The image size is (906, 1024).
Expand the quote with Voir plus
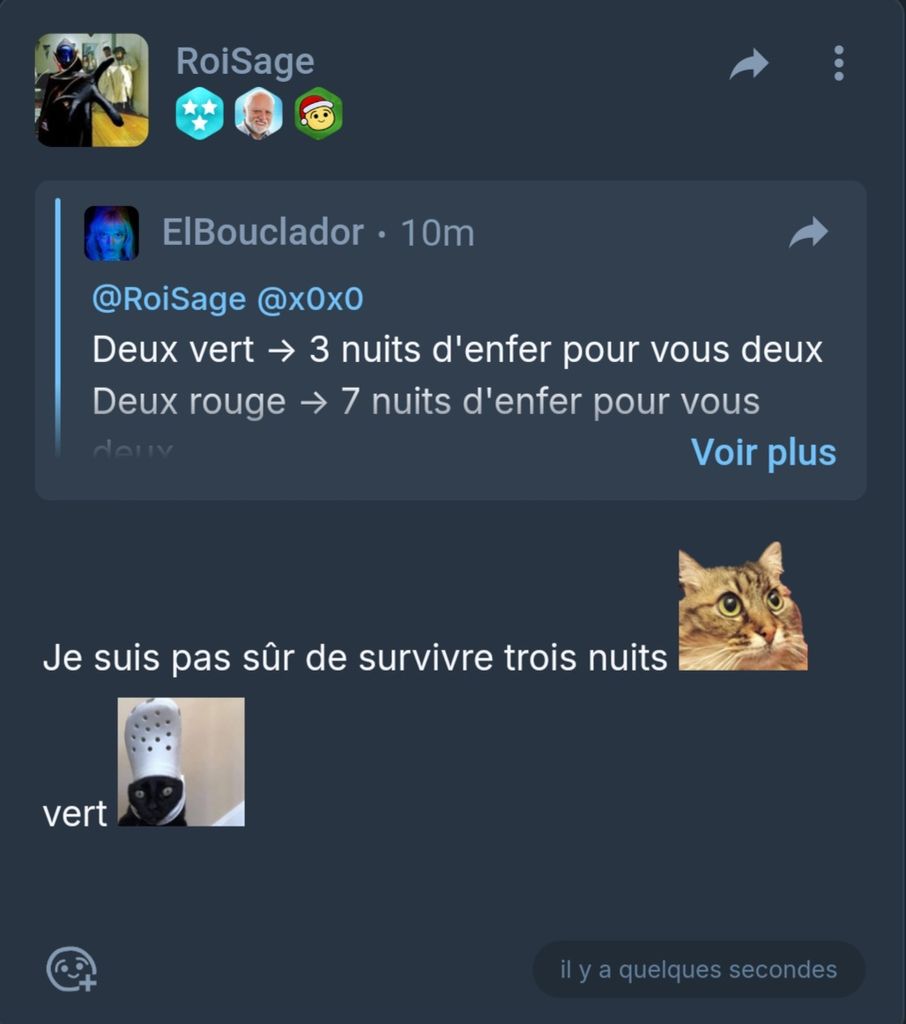763,452
